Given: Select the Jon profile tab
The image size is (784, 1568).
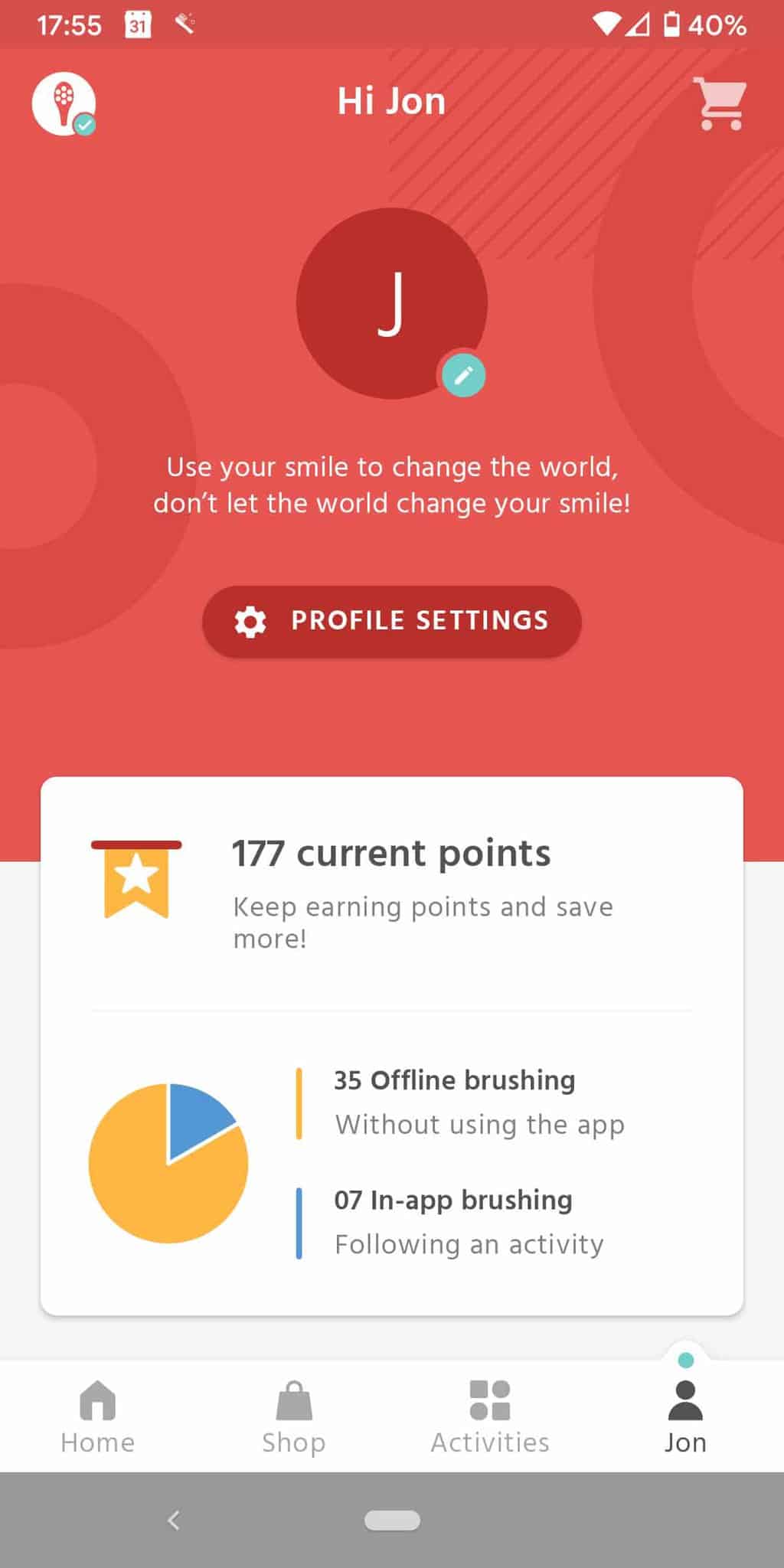Looking at the screenshot, I should click(686, 1417).
